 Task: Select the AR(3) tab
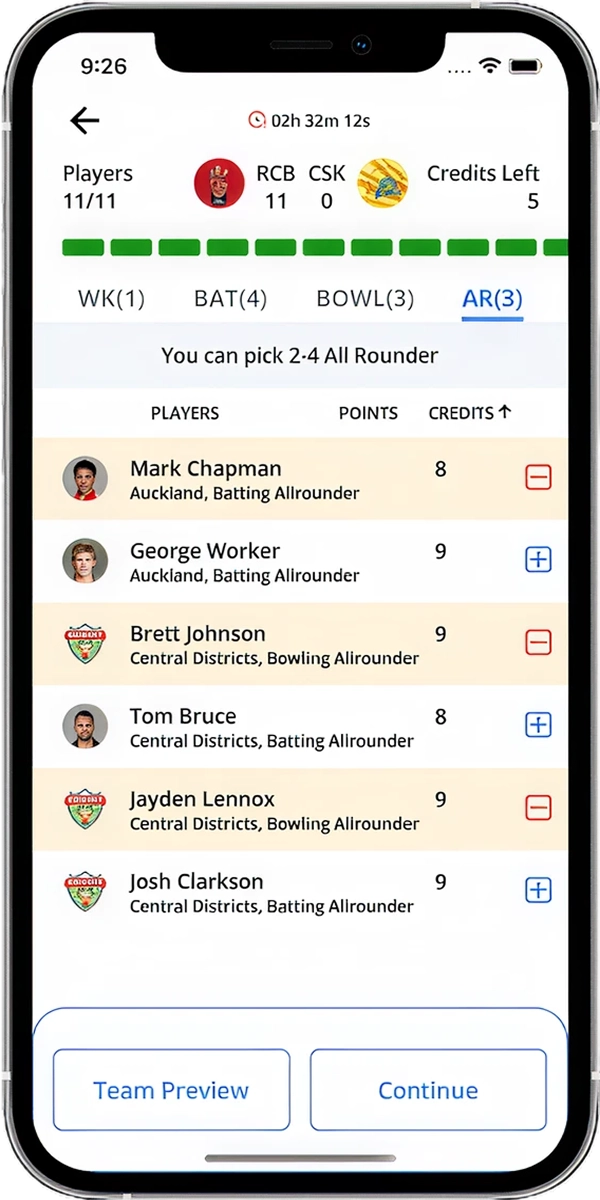point(492,298)
